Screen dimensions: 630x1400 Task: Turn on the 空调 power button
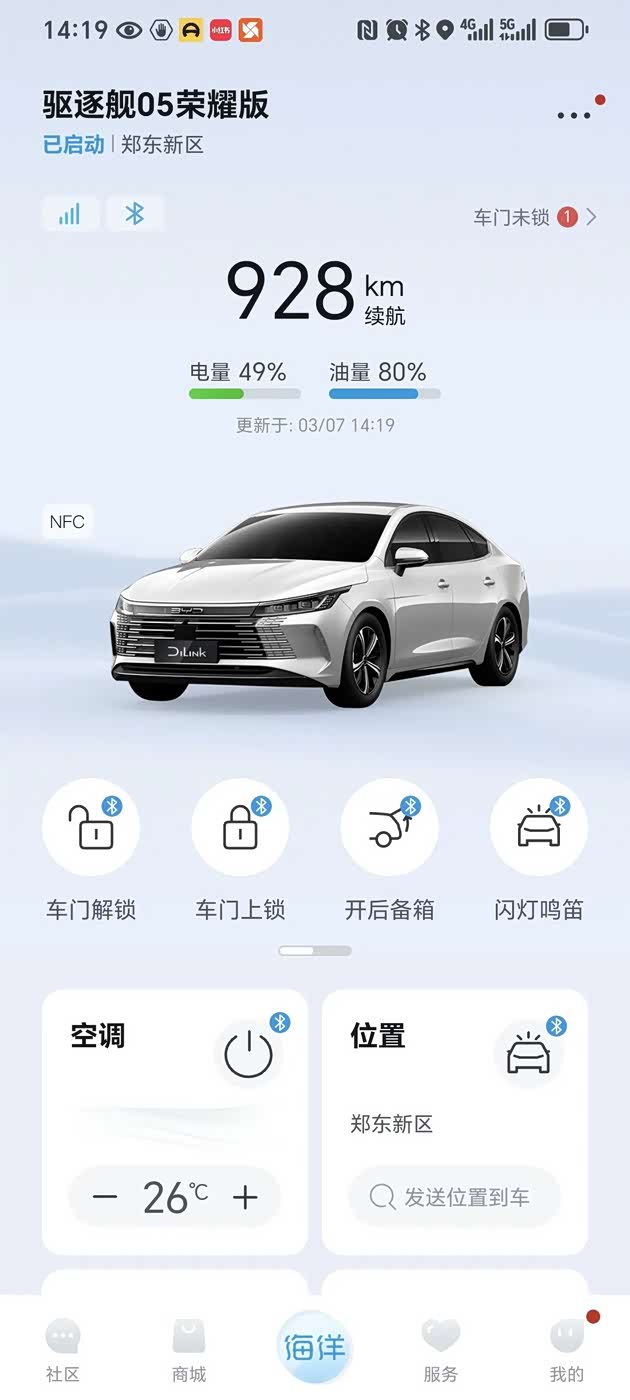[x=248, y=1054]
